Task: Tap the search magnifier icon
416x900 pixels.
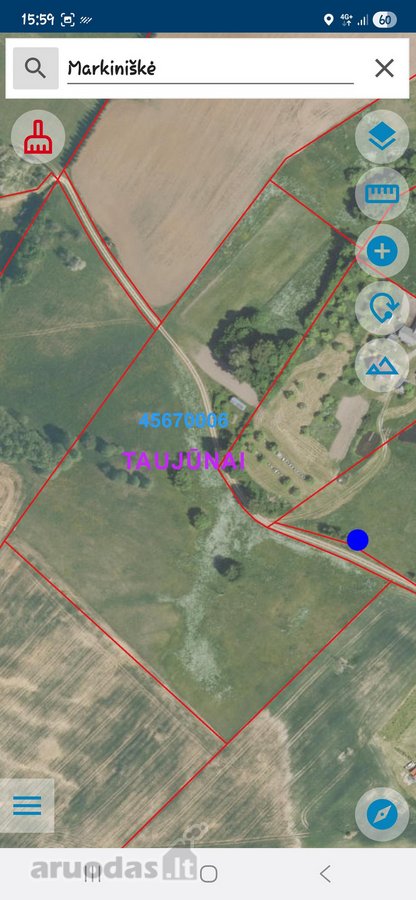Action: [36, 68]
